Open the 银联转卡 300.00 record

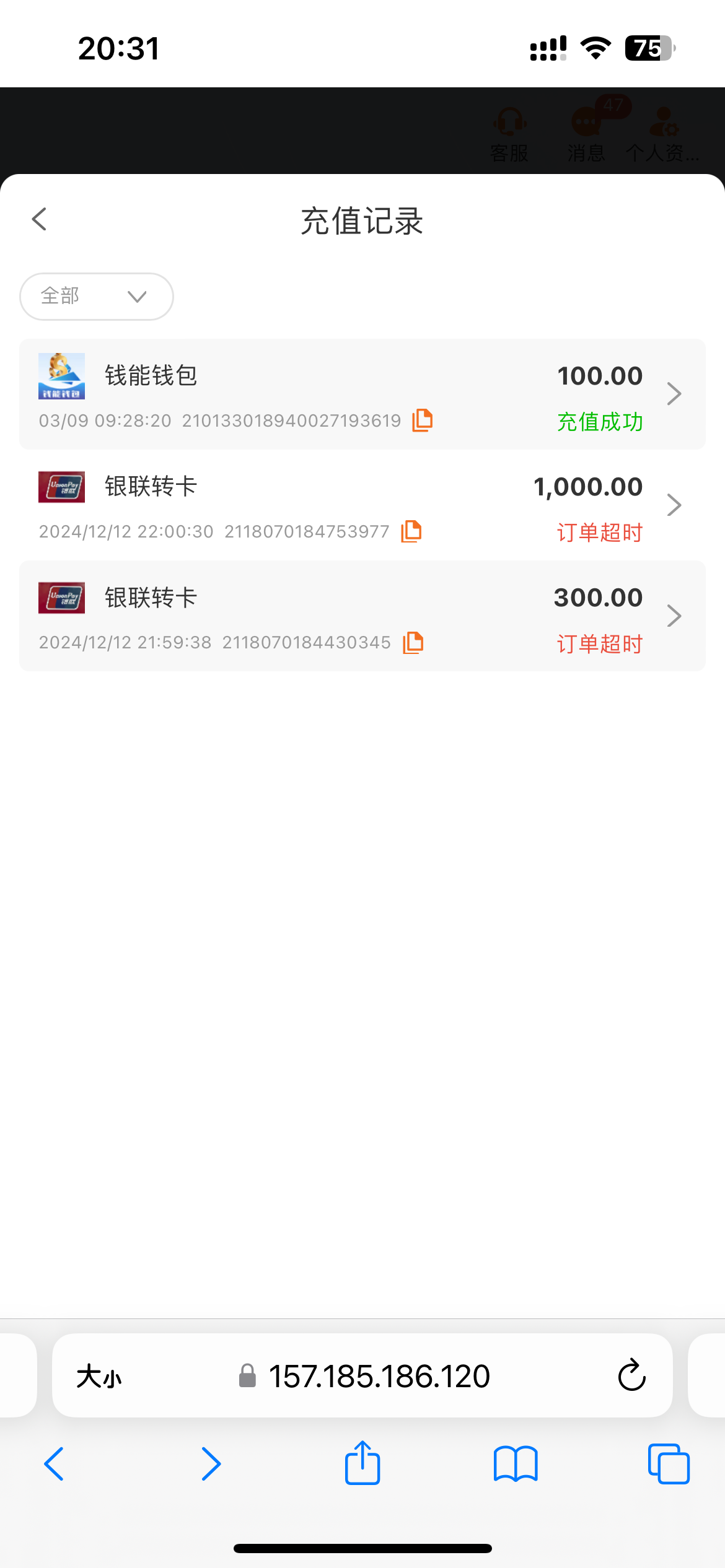tap(362, 616)
